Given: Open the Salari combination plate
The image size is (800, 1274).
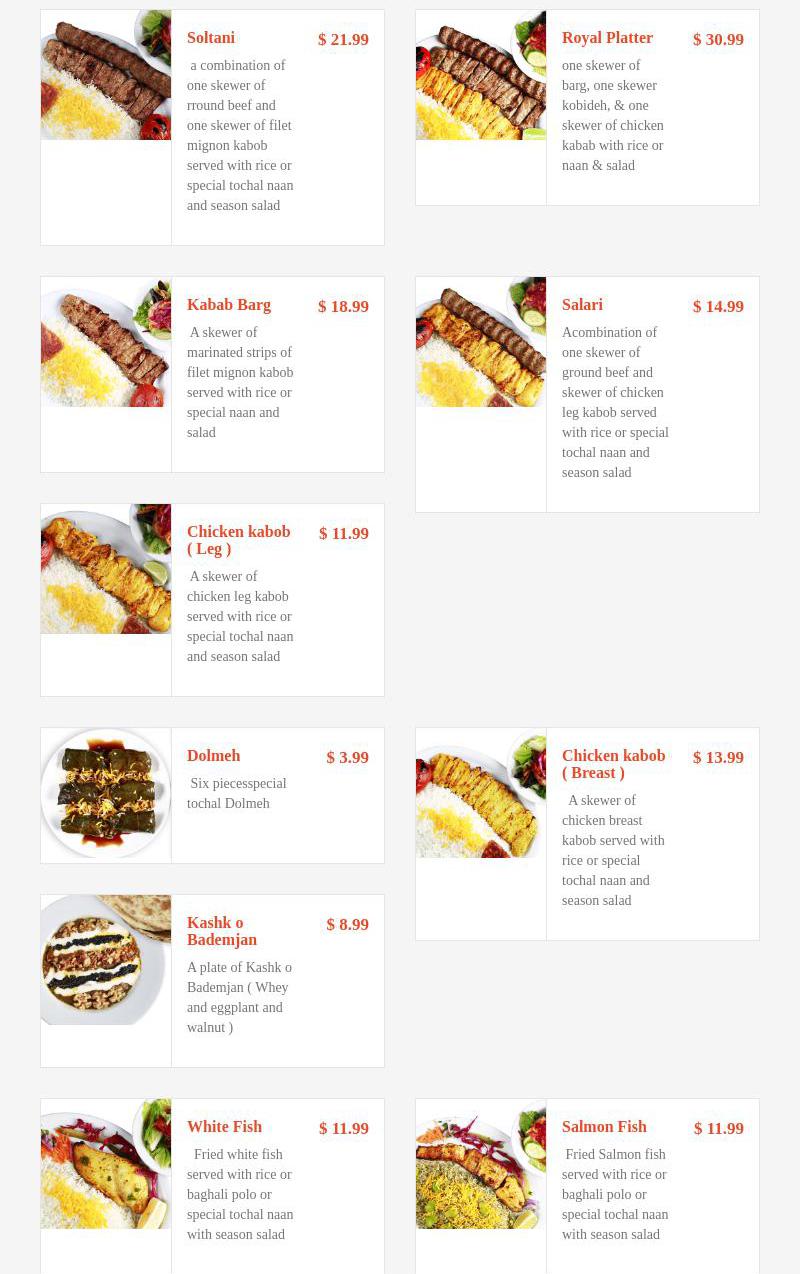Looking at the screenshot, I should point(582,305).
